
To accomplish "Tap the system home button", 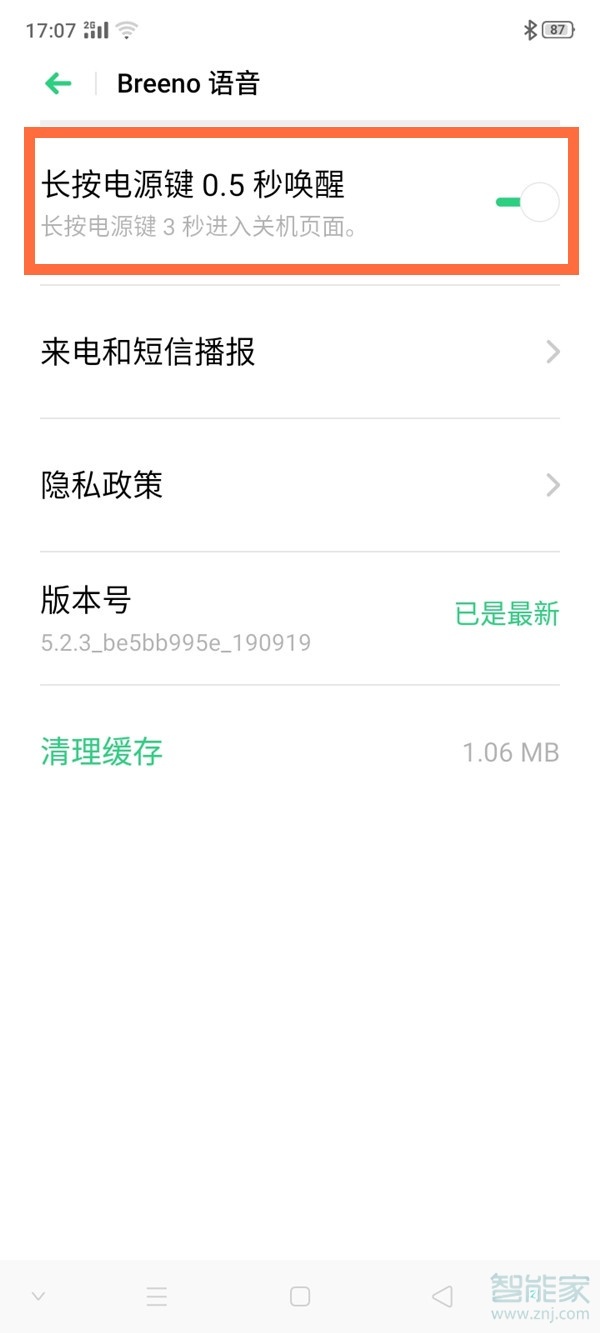I will point(300,1296).
